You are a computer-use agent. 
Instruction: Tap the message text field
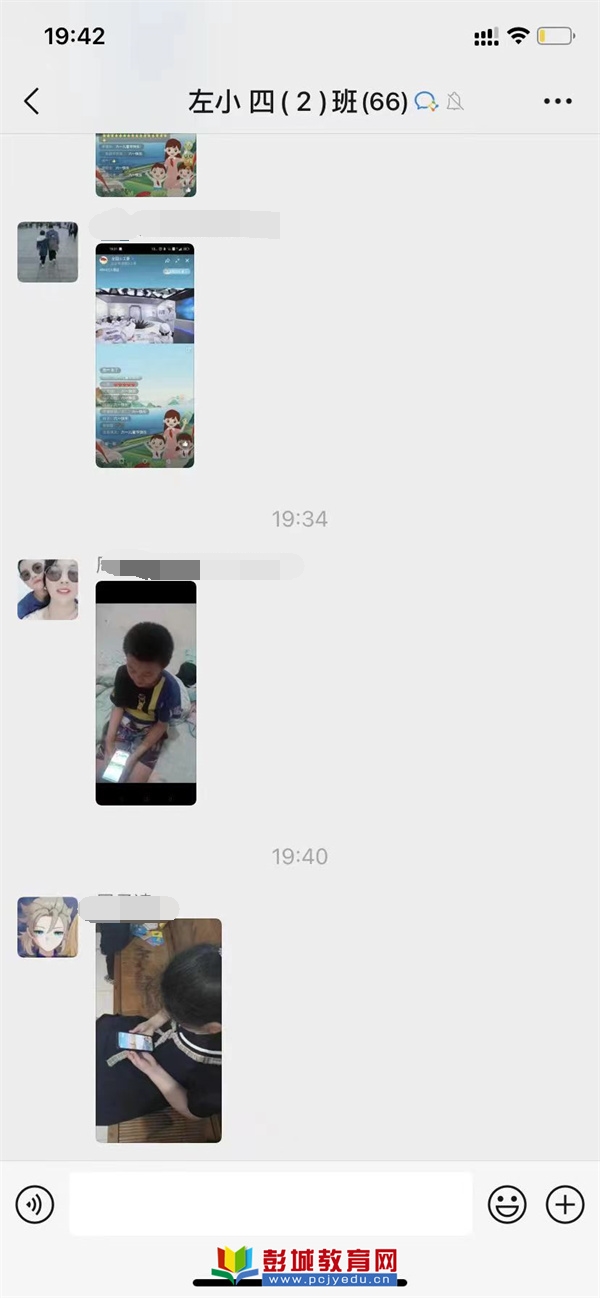pos(270,1204)
